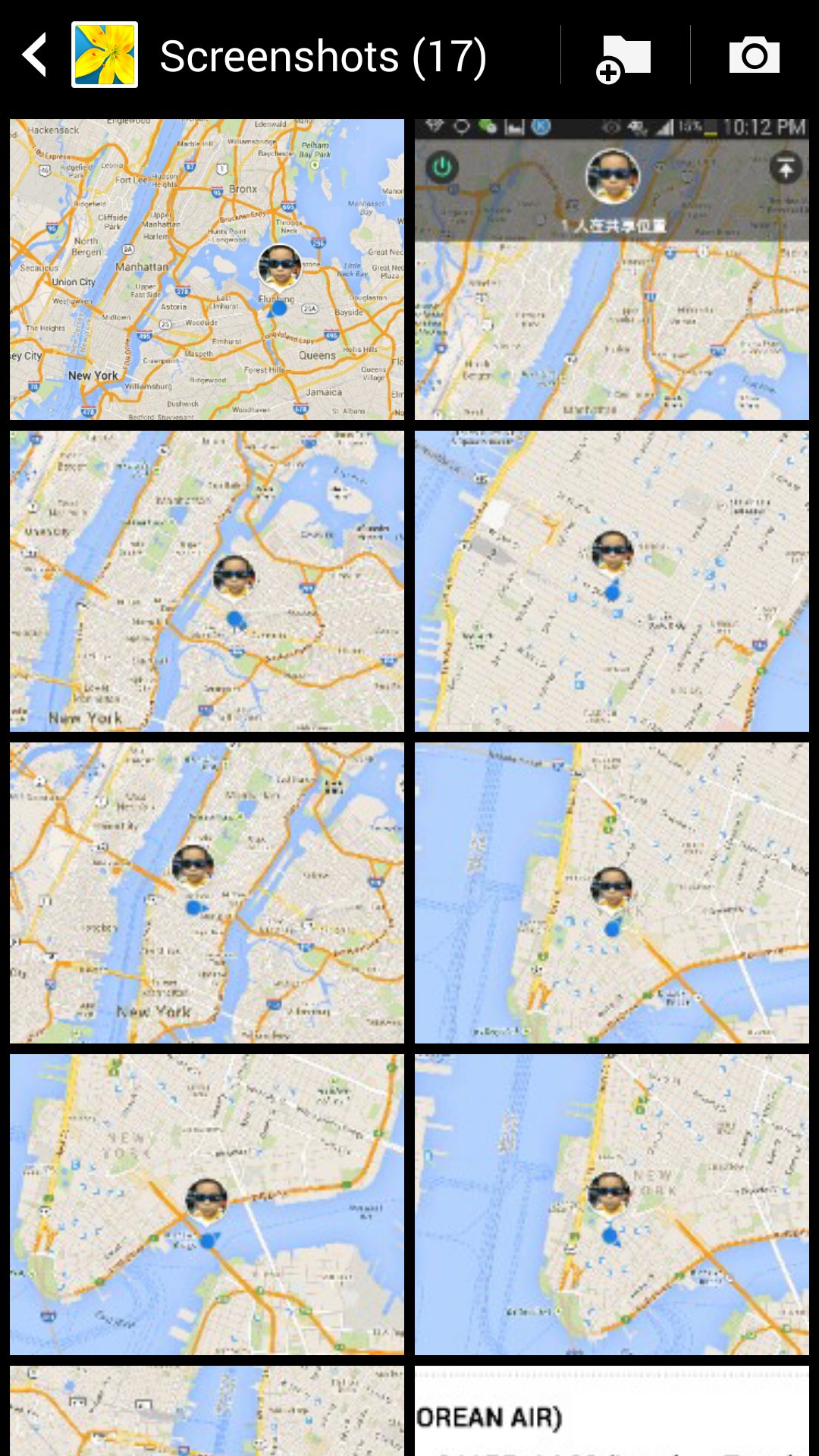Go back from the Screenshots album

coord(35,55)
